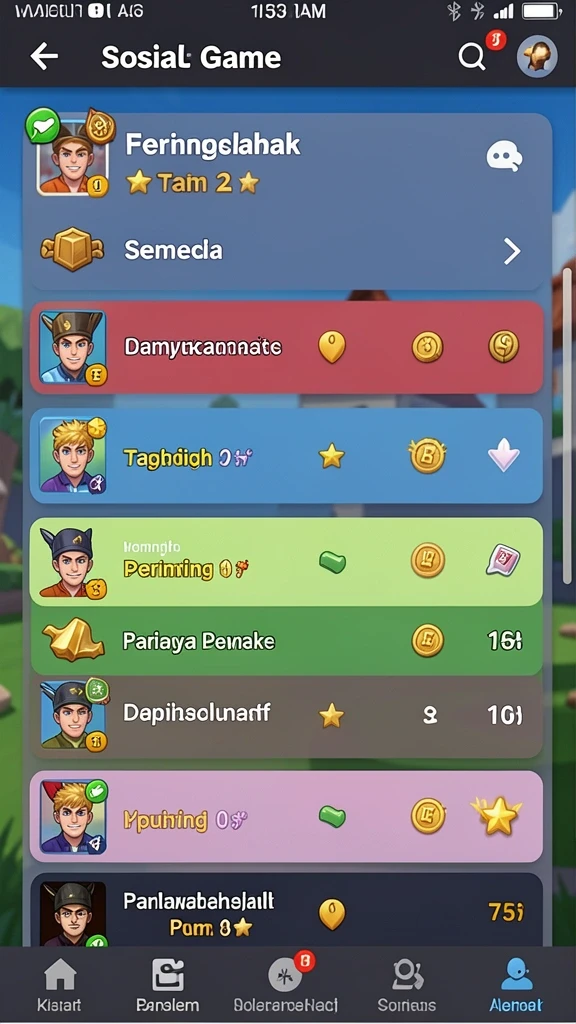Open chat bubble next to Feringslahak
This screenshot has width=576, height=1024.
[x=504, y=157]
